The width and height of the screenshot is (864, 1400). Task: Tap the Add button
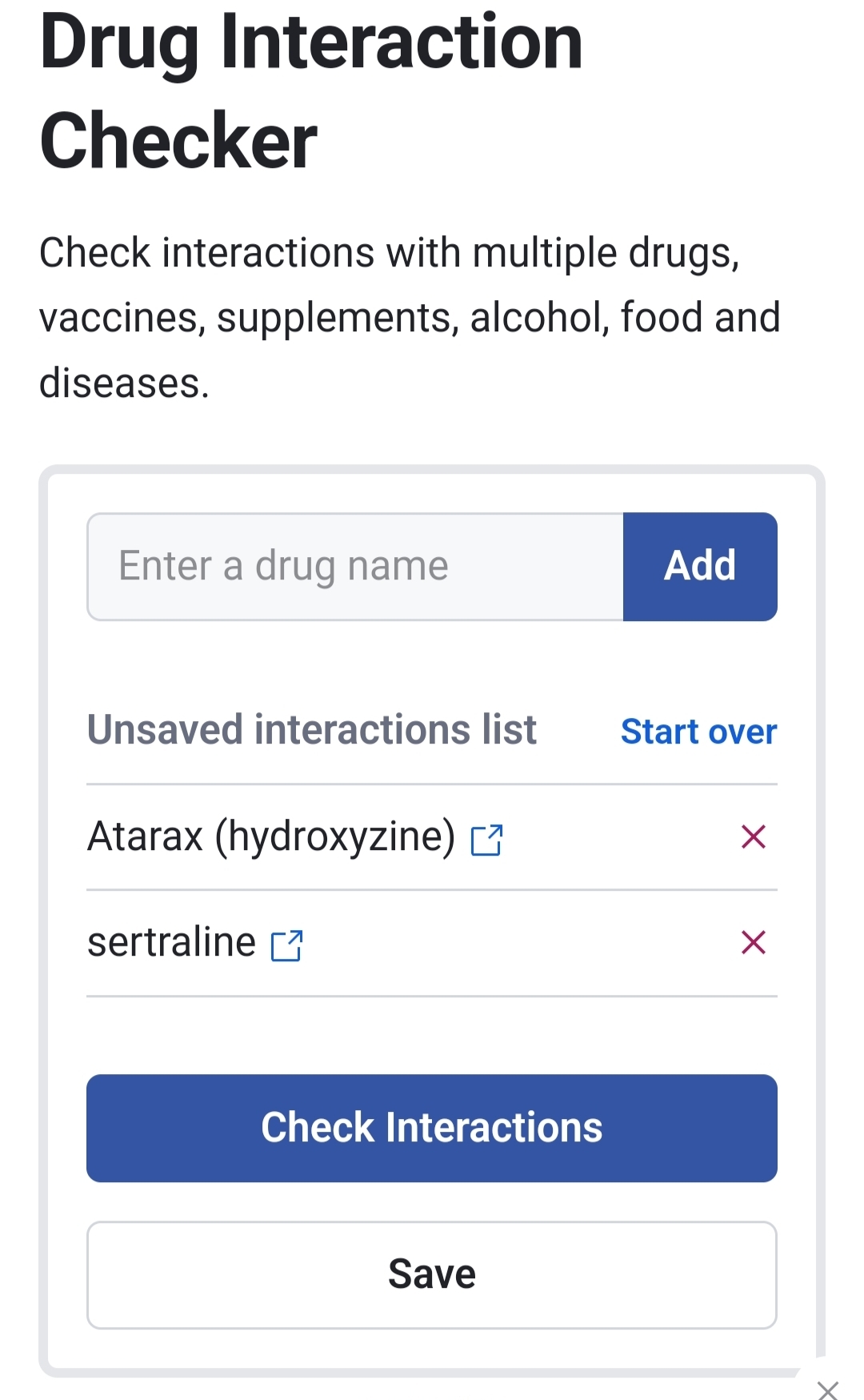click(x=700, y=567)
